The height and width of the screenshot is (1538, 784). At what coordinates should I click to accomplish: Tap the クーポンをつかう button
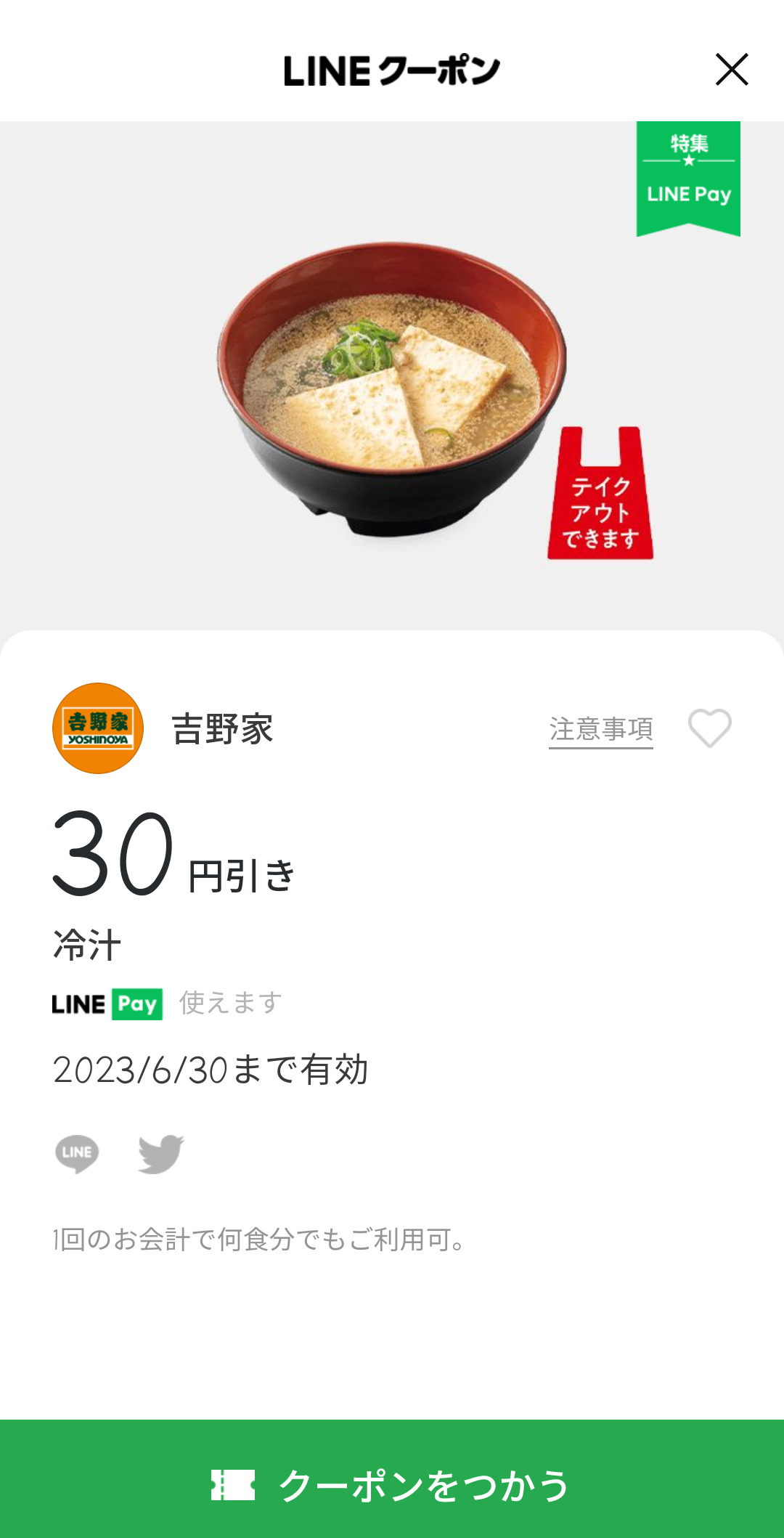[392, 1484]
